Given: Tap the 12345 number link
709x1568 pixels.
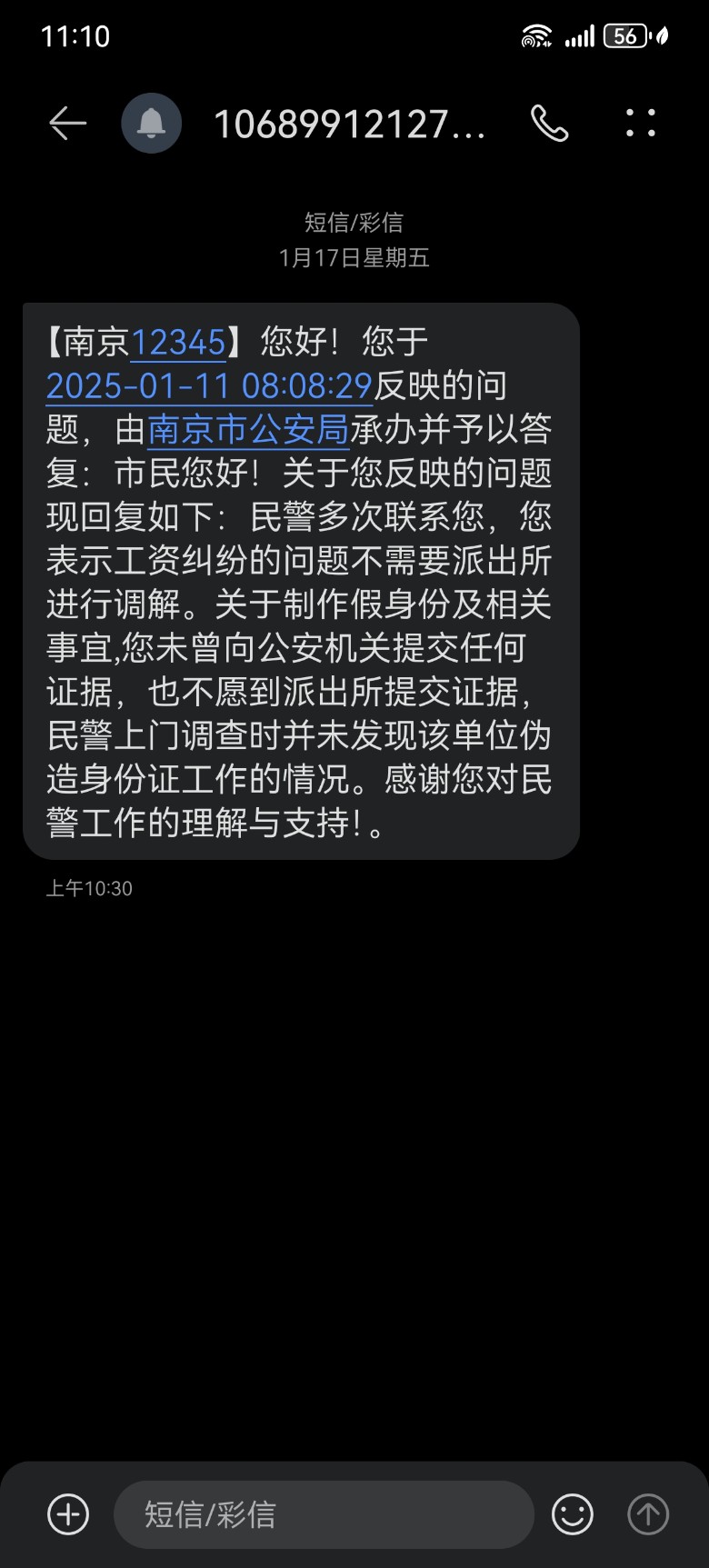Looking at the screenshot, I should click(x=178, y=343).
